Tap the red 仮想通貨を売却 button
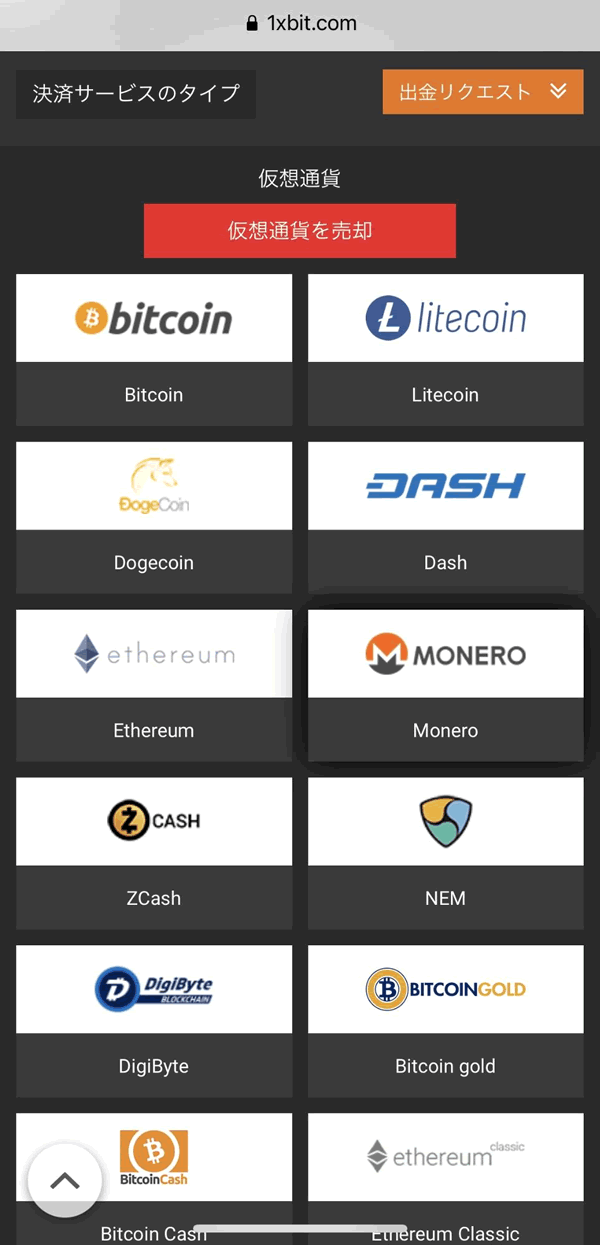600x1245 pixels. point(300,231)
